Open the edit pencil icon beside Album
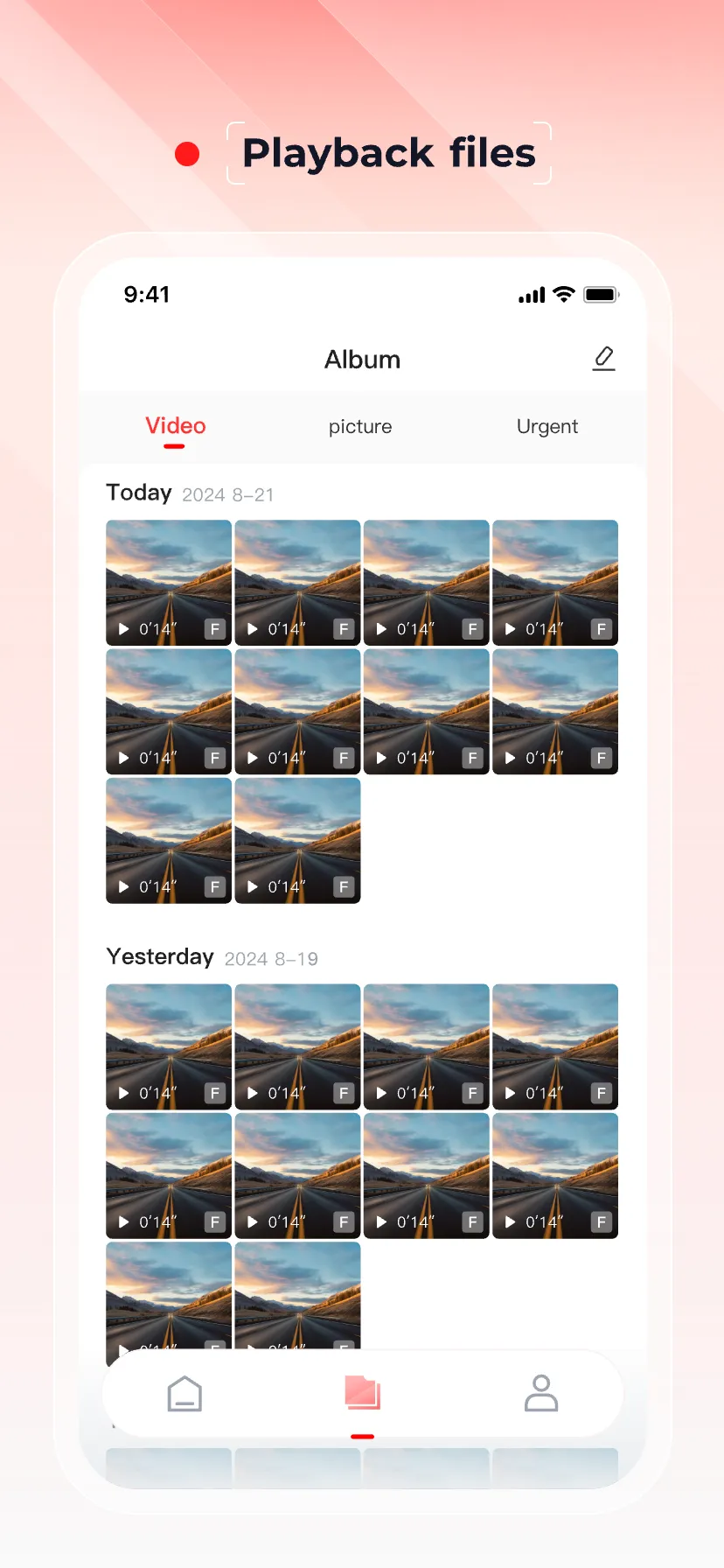 604,359
